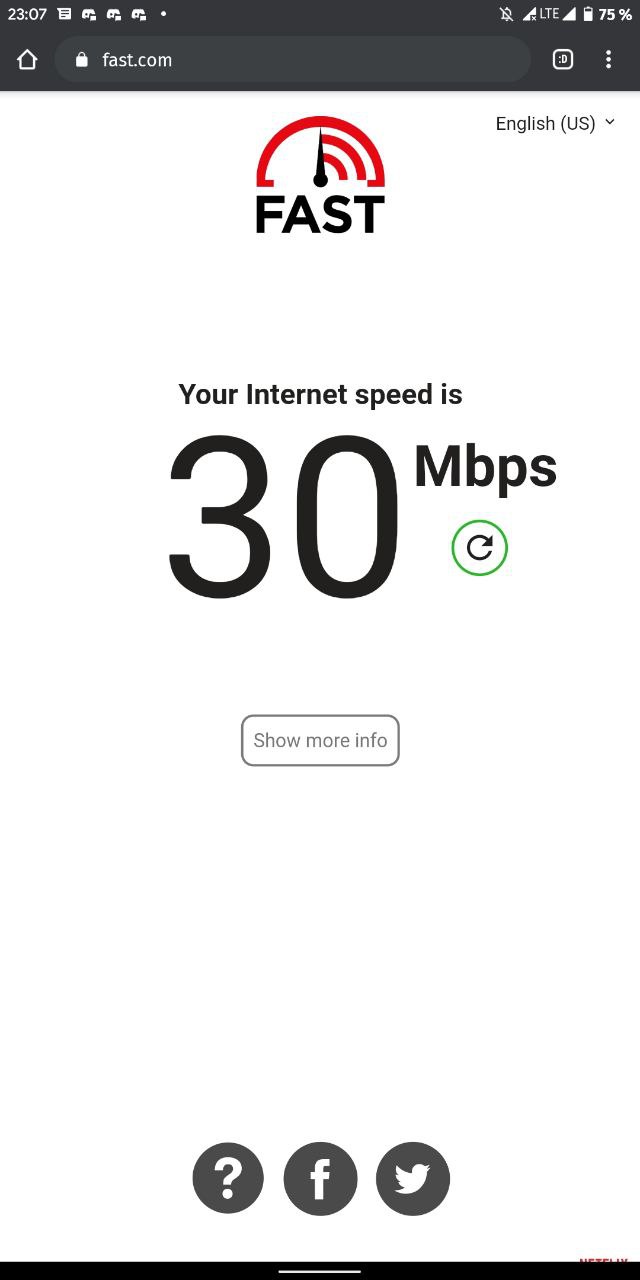The width and height of the screenshot is (640, 1280).
Task: Share results on Twitter
Action: (412, 1179)
